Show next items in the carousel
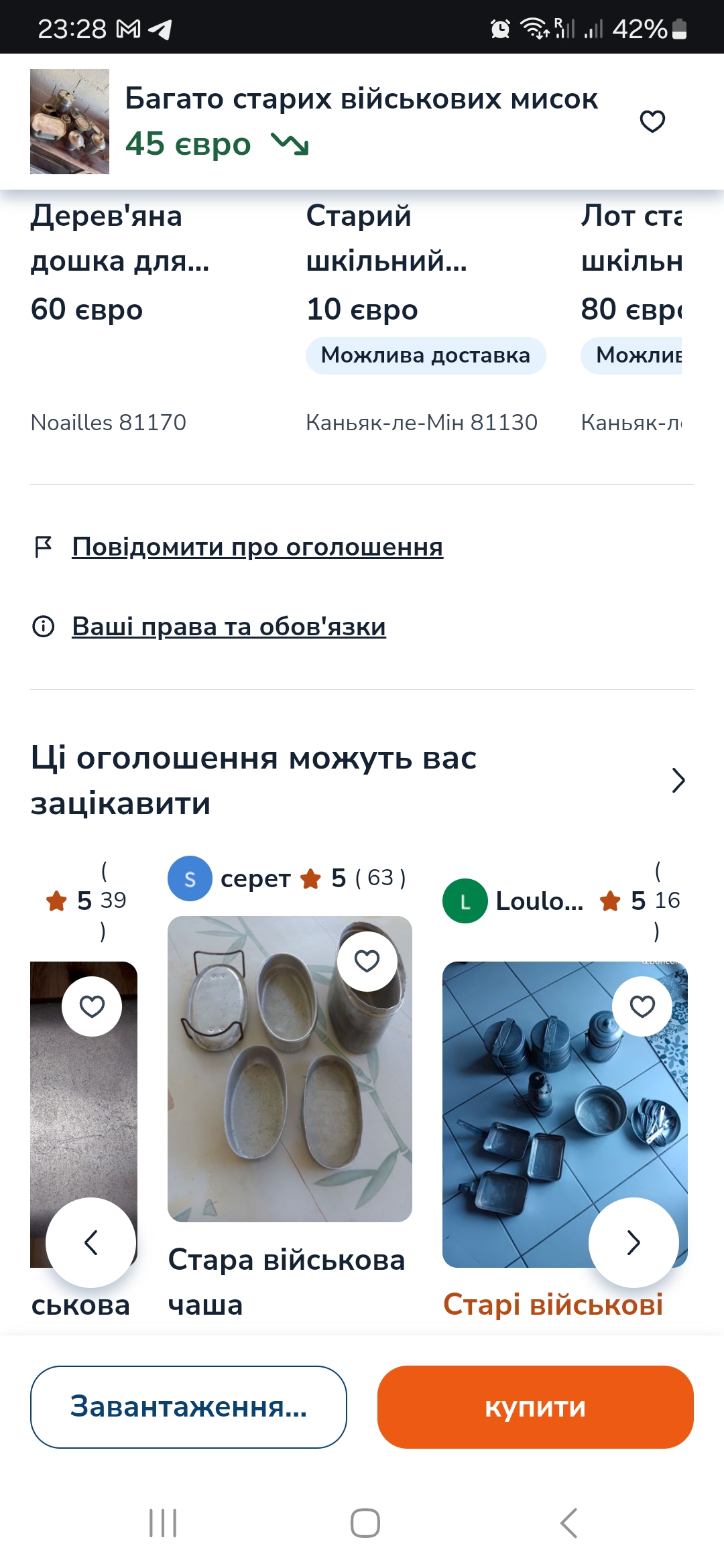Screen dimensions: 724x1568 [633, 1242]
